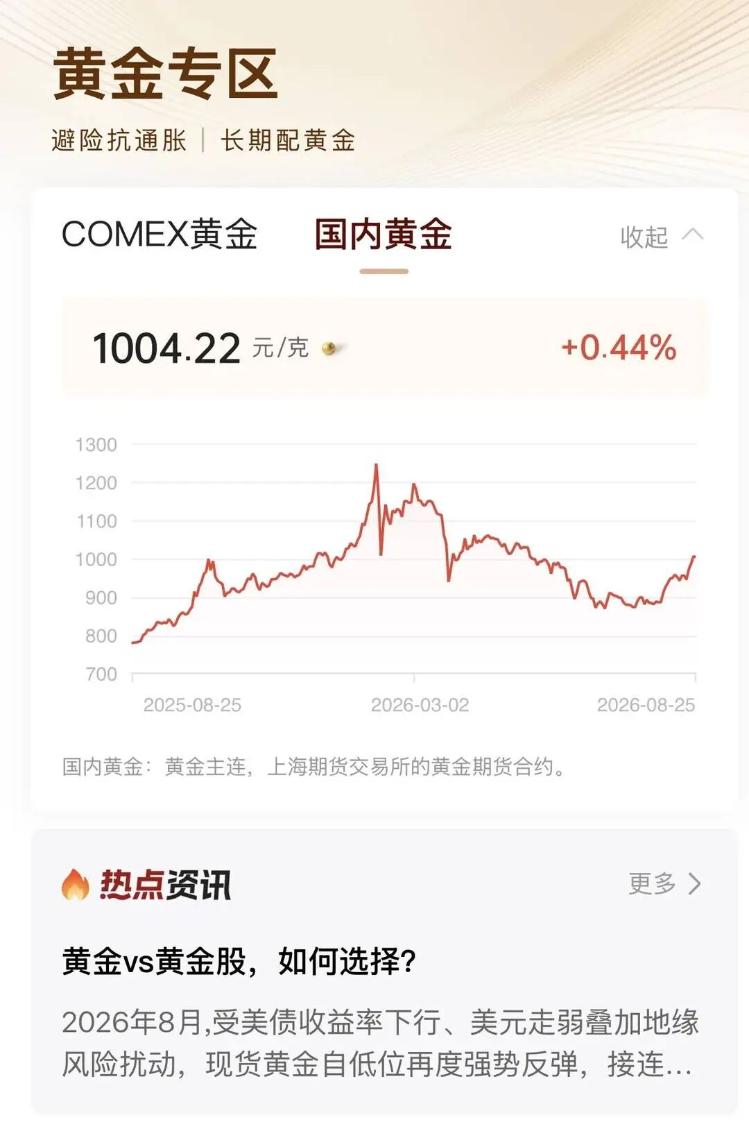The image size is (749, 1147).
Task: Switch to the COMEX黄金 tab
Action: [159, 235]
